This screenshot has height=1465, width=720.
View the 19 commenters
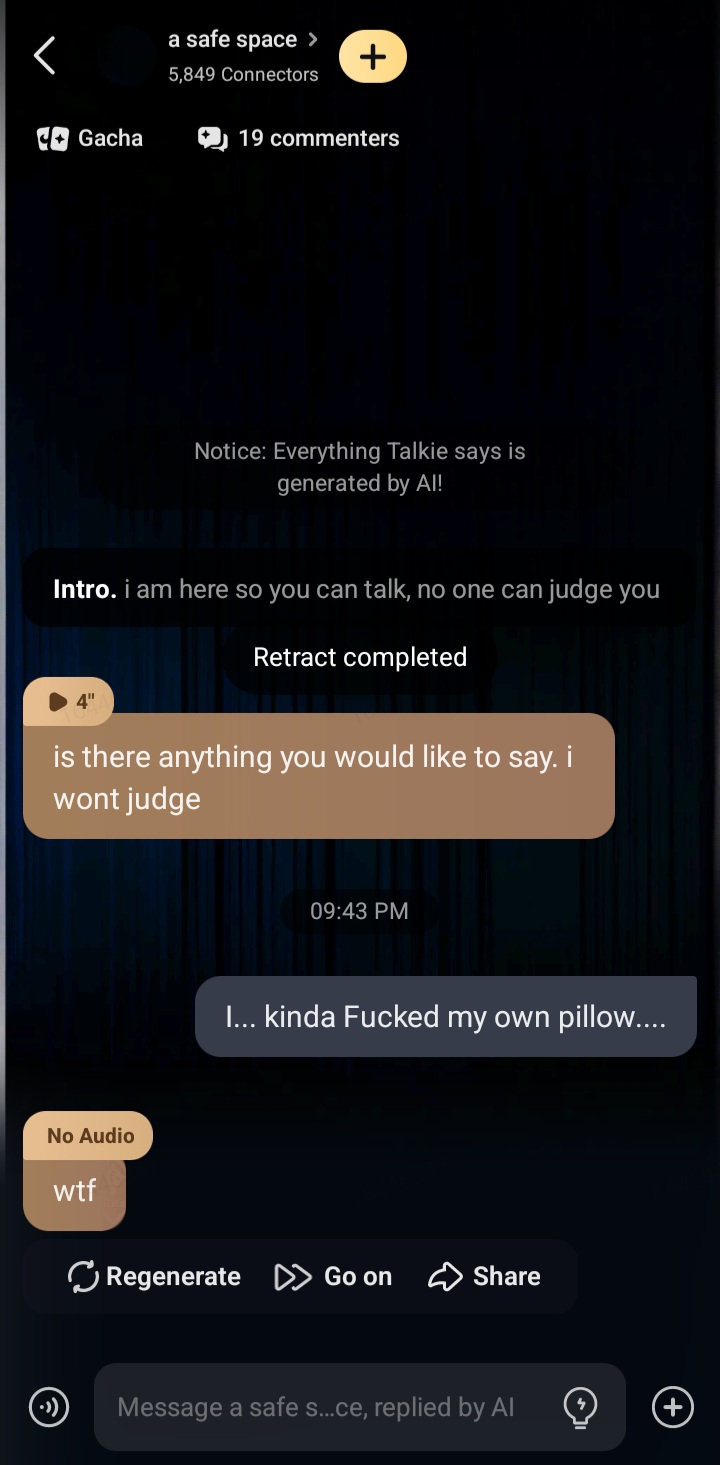pos(299,138)
